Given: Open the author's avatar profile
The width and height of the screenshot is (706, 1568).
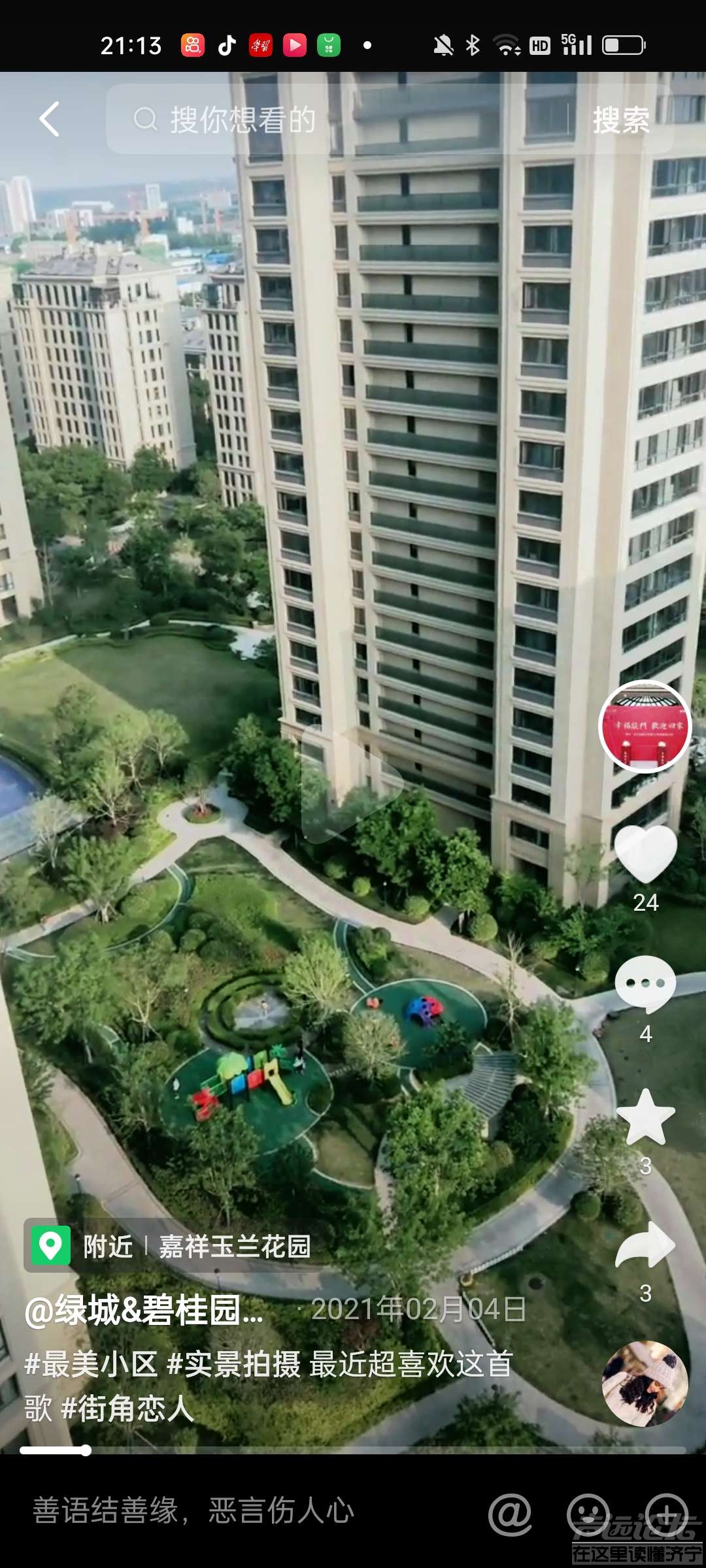Looking at the screenshot, I should coord(645,727).
